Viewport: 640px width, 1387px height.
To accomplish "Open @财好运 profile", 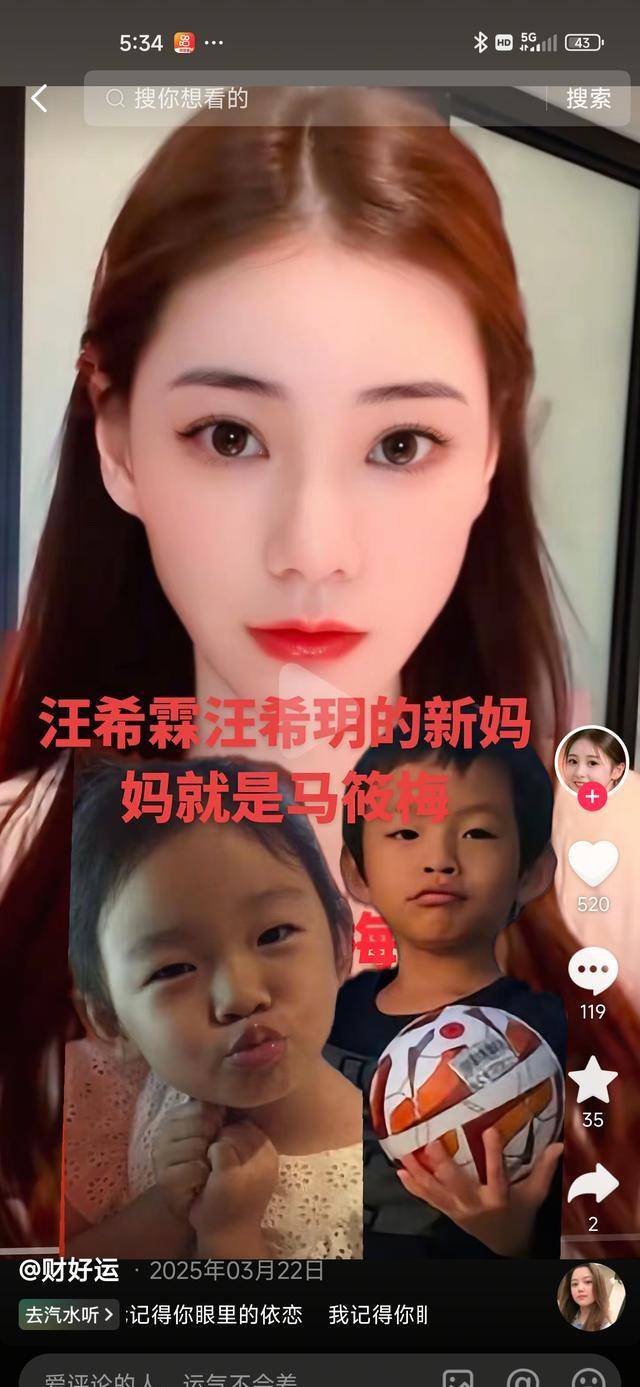I will point(69,1271).
